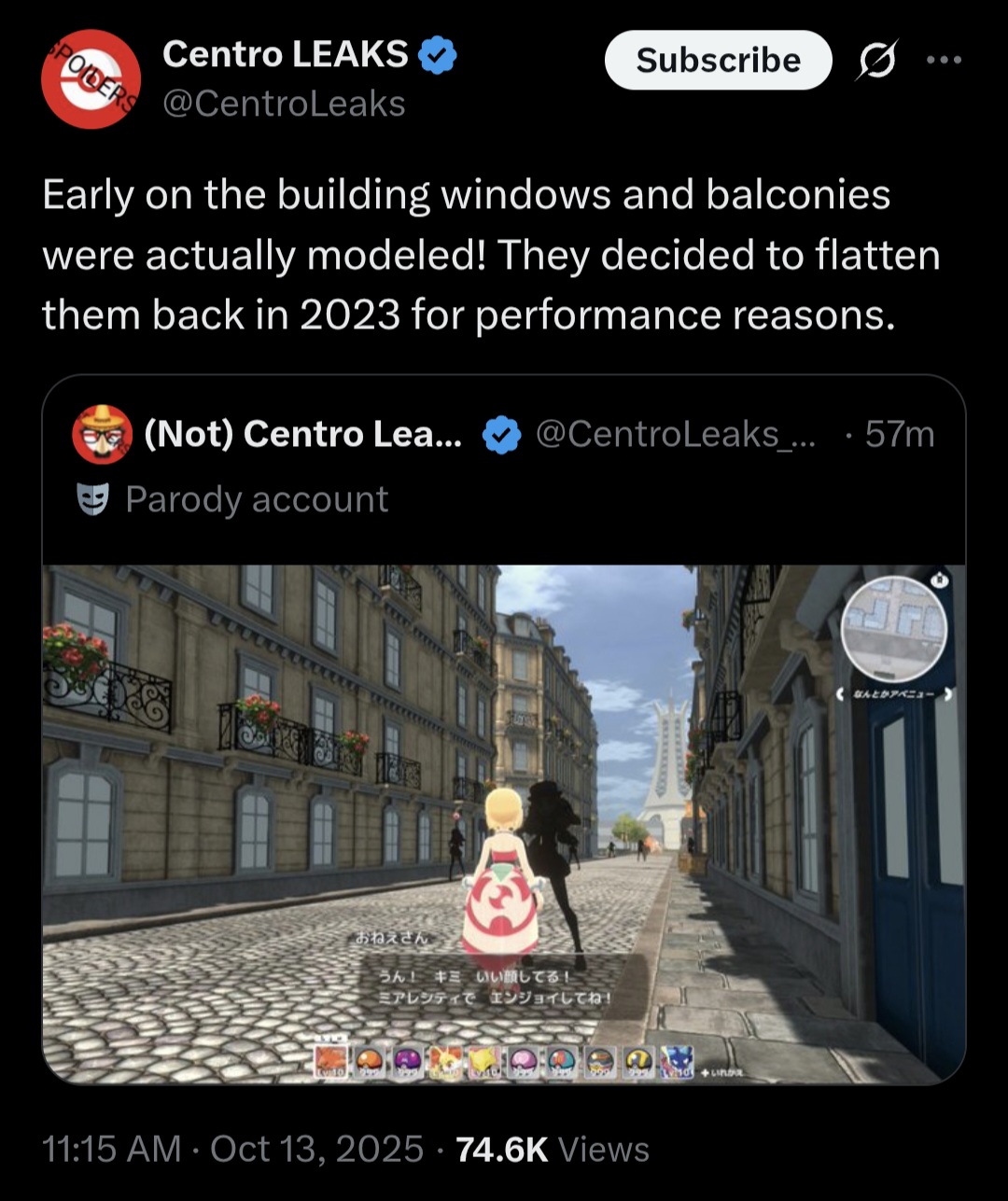Subscribe to Centro LEAKS
This screenshot has width=1008, height=1201.
[718, 61]
